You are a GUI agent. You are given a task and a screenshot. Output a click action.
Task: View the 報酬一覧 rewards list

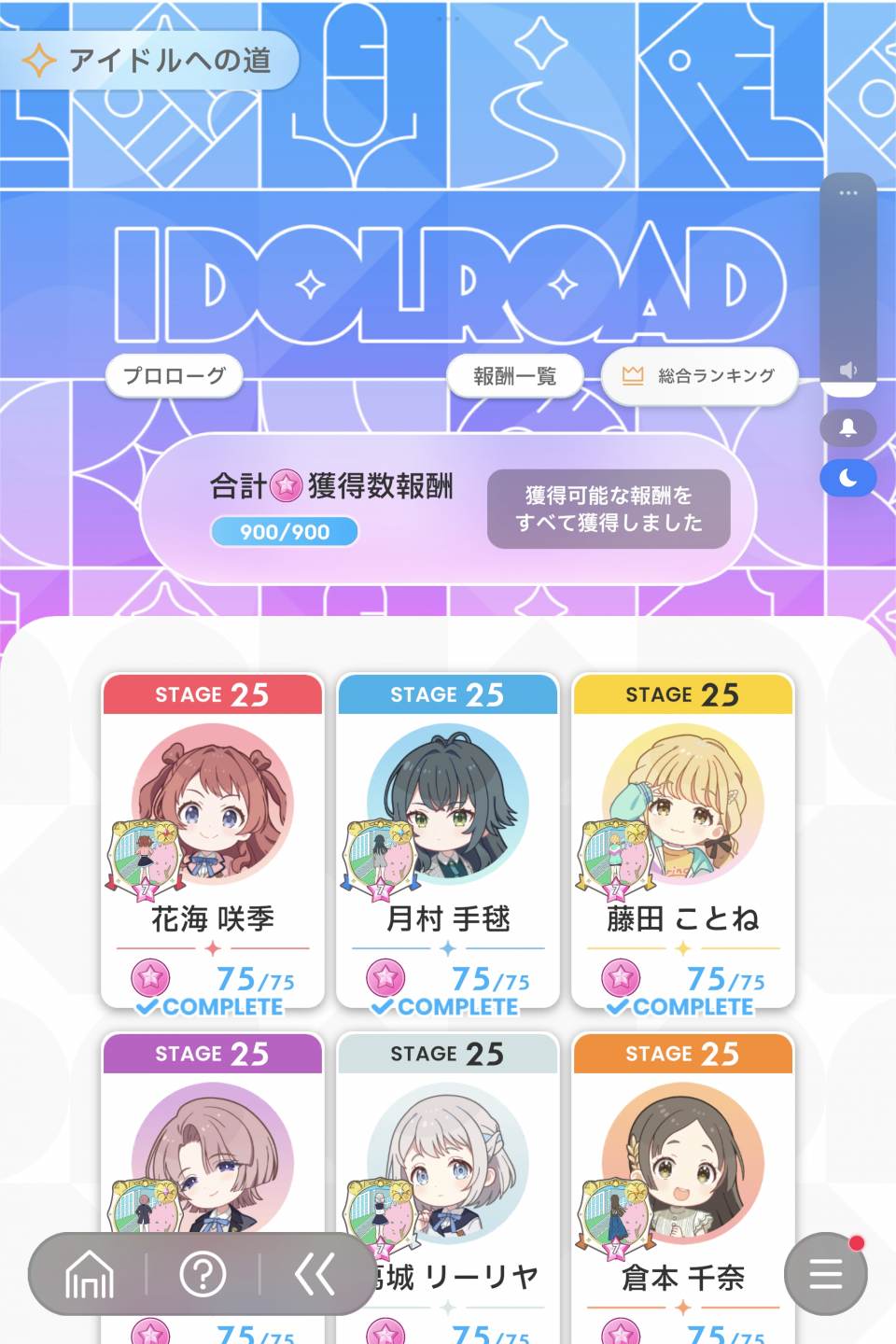click(514, 376)
